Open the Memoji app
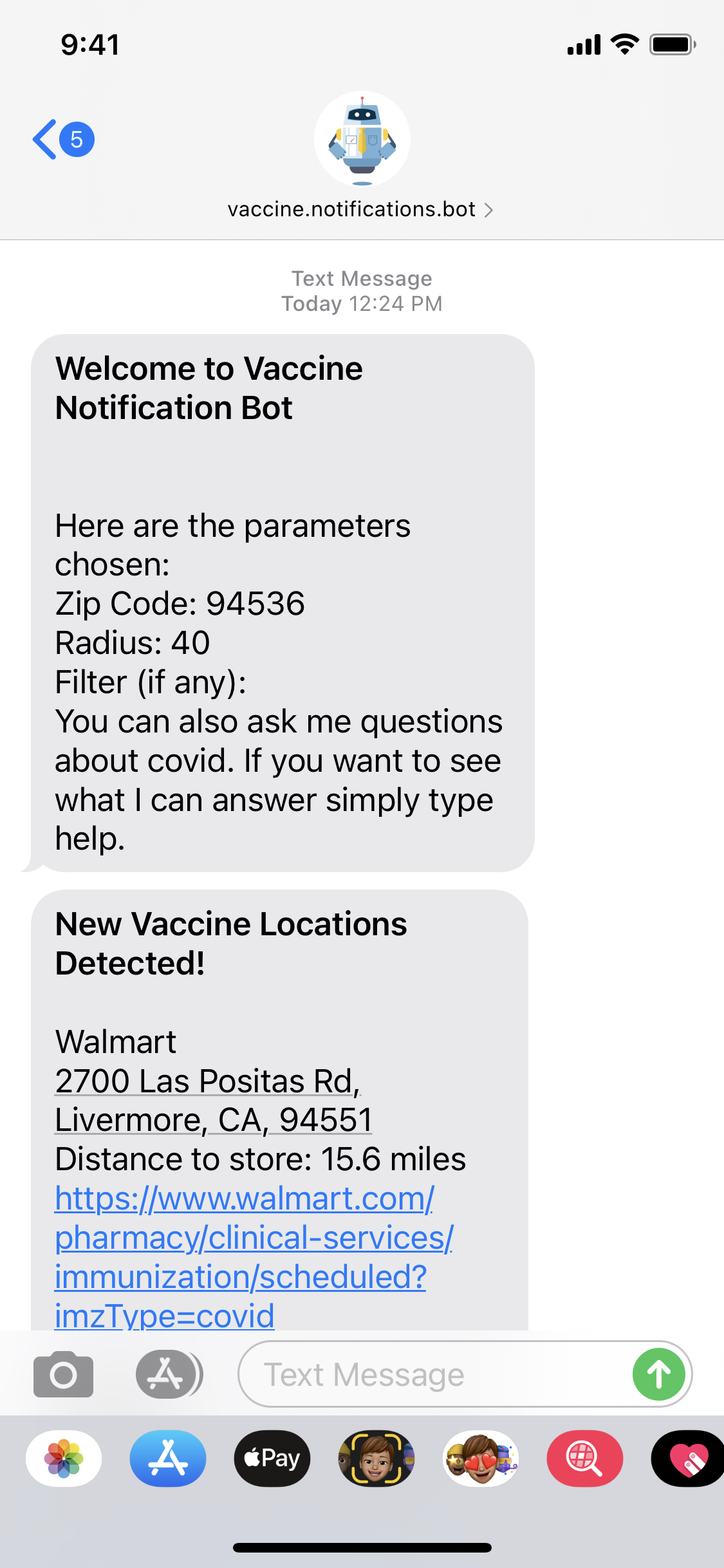The image size is (724, 1568). pyautogui.click(x=376, y=1459)
